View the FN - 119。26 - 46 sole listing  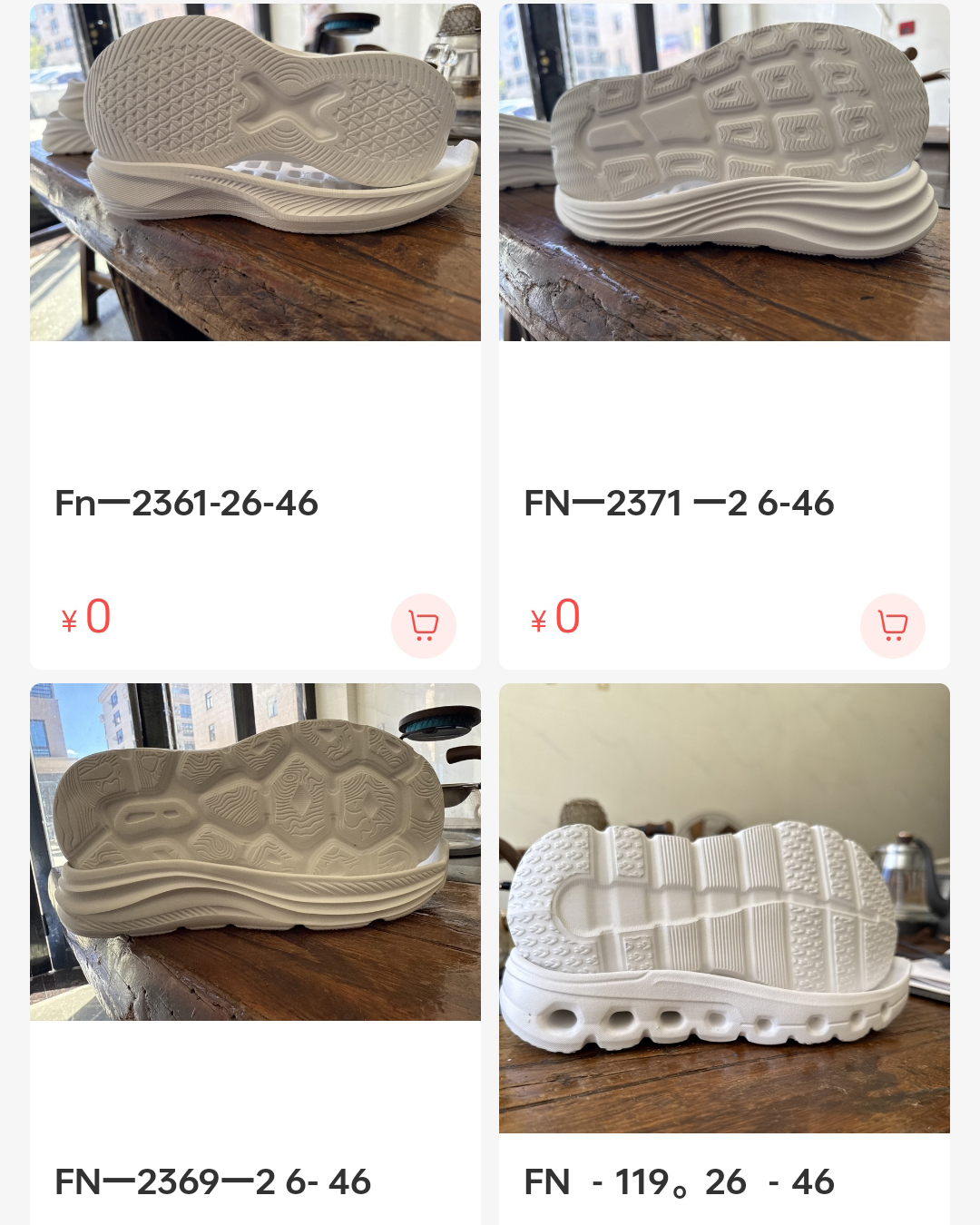point(724,907)
